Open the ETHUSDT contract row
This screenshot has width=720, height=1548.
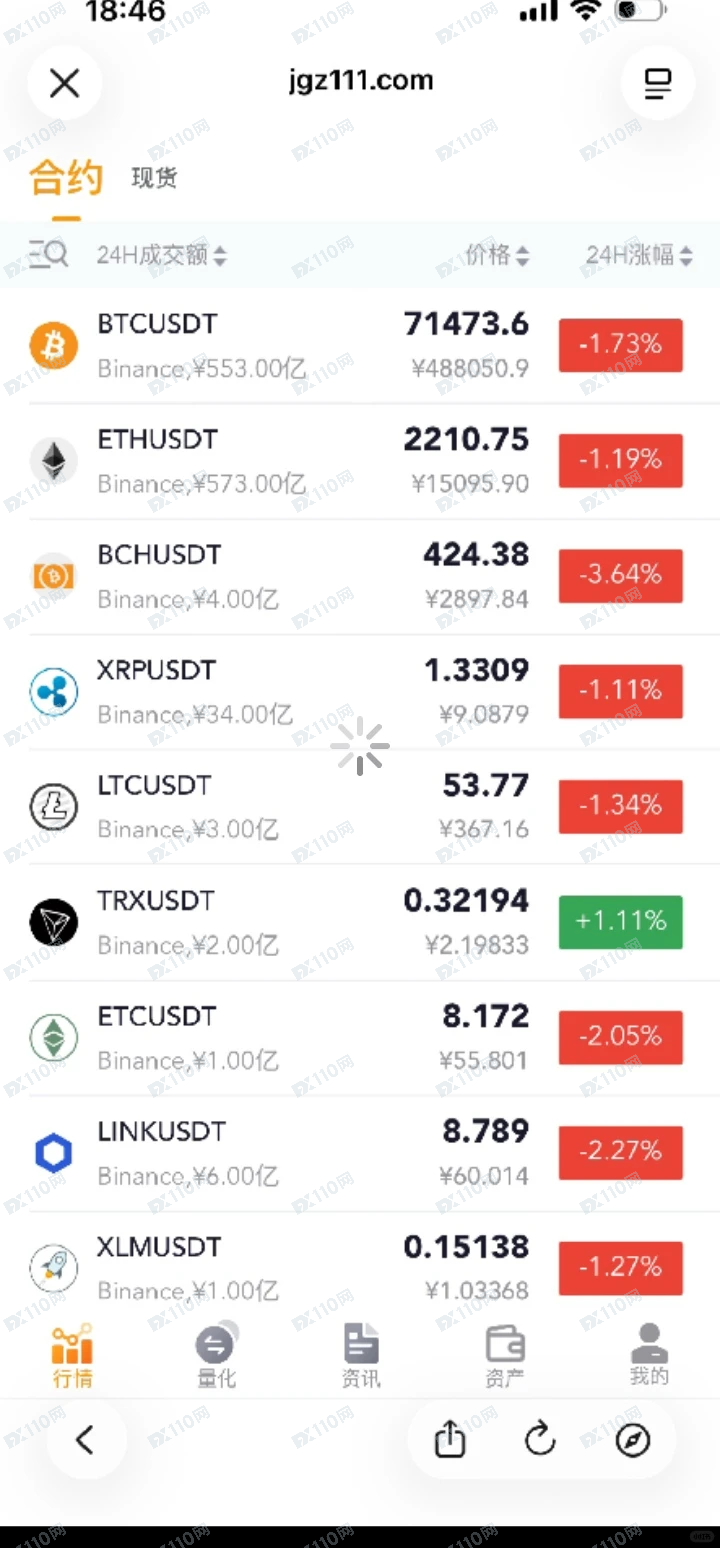click(x=300, y=461)
